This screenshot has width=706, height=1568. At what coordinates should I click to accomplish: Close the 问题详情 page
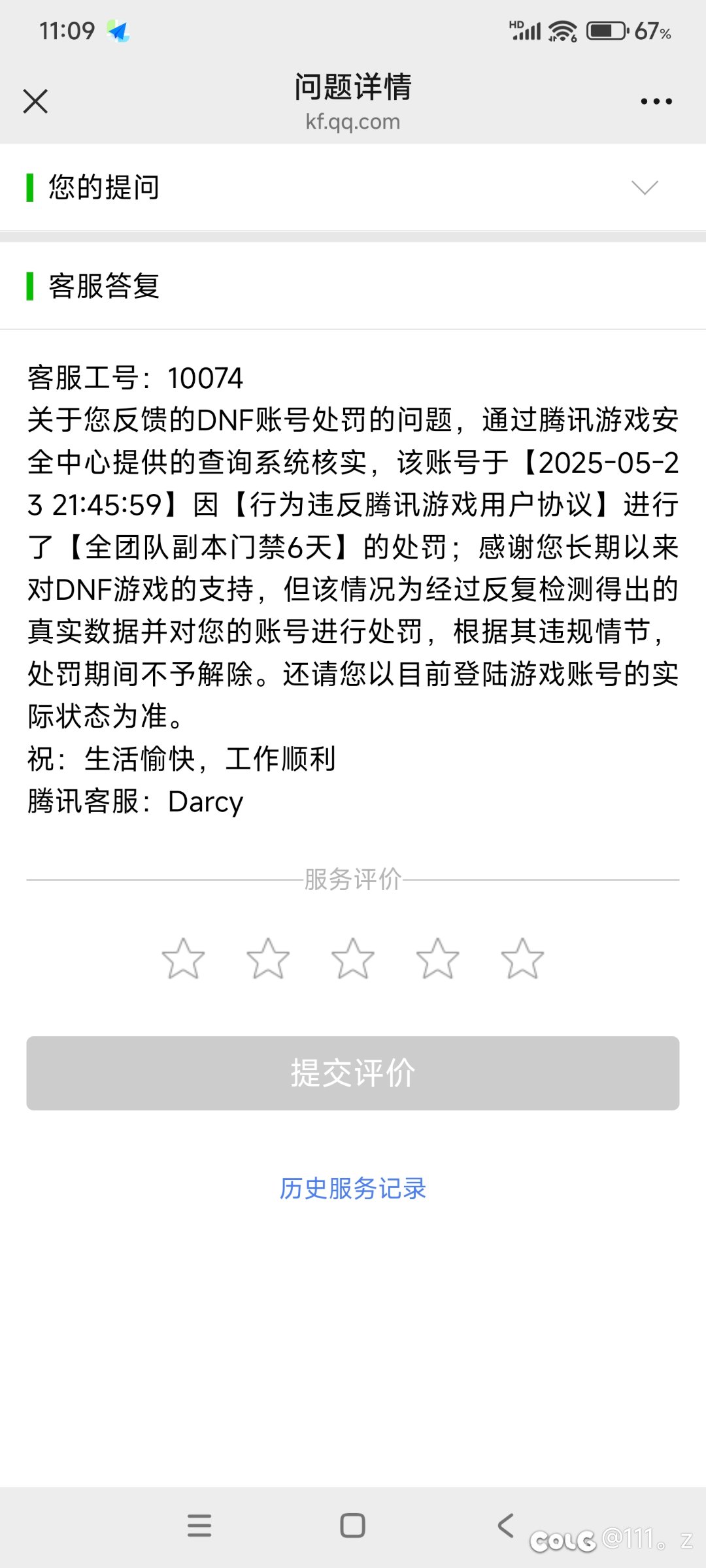(x=35, y=101)
